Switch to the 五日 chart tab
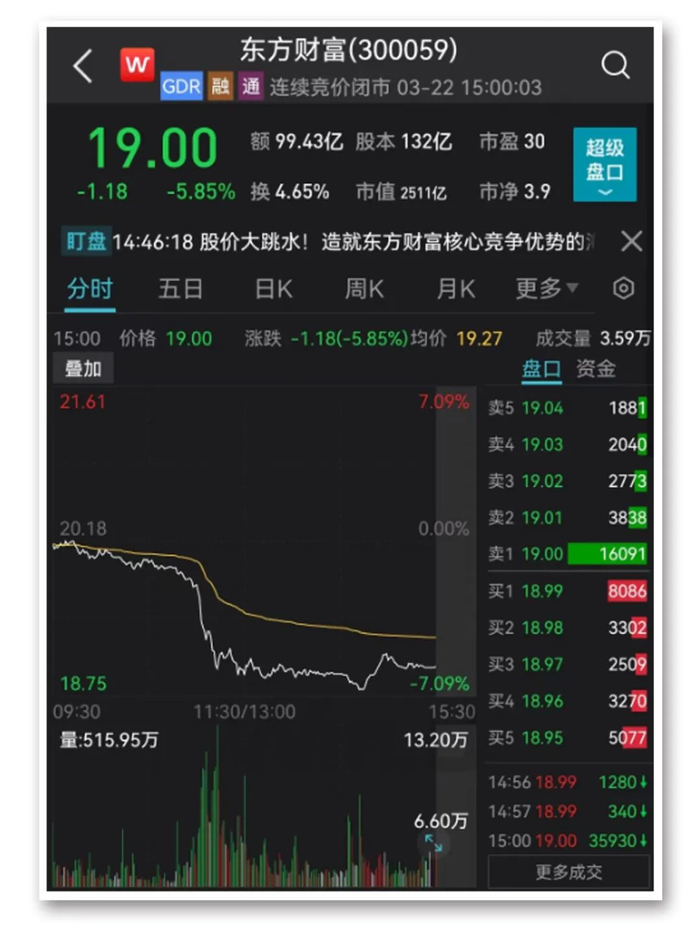The width and height of the screenshot is (700, 928). pos(180,289)
